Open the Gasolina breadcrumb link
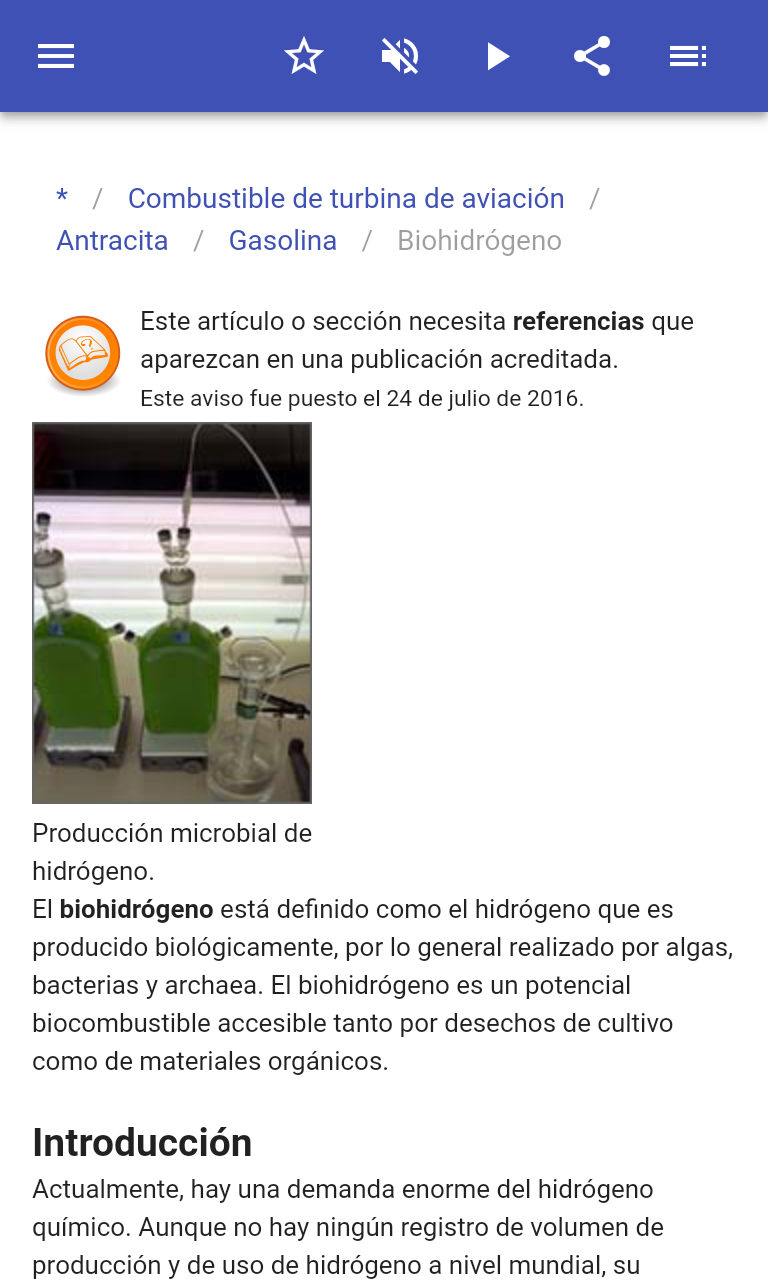This screenshot has width=768, height=1280. pyautogui.click(x=283, y=240)
